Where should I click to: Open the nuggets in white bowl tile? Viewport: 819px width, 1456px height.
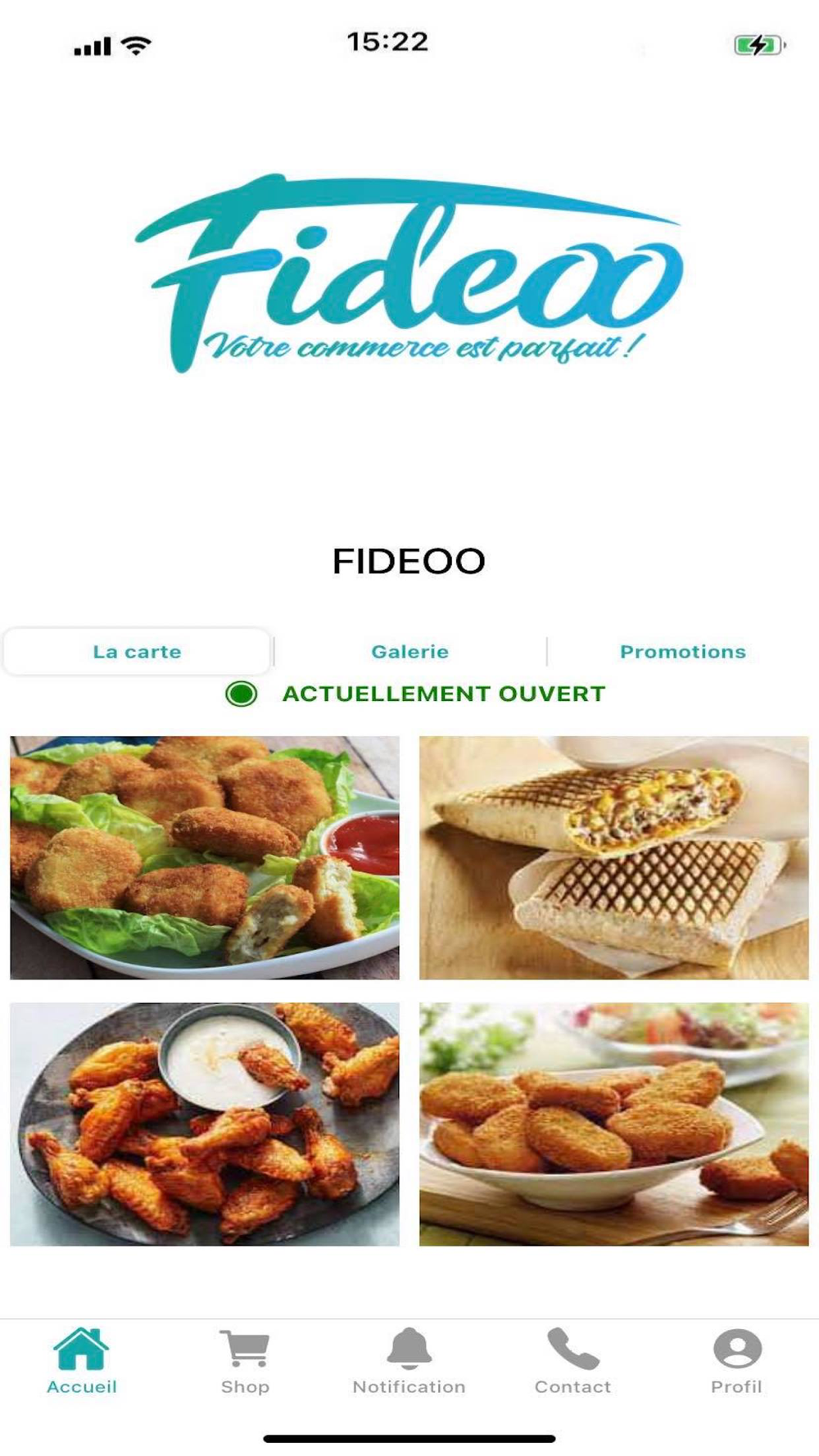(x=614, y=1124)
